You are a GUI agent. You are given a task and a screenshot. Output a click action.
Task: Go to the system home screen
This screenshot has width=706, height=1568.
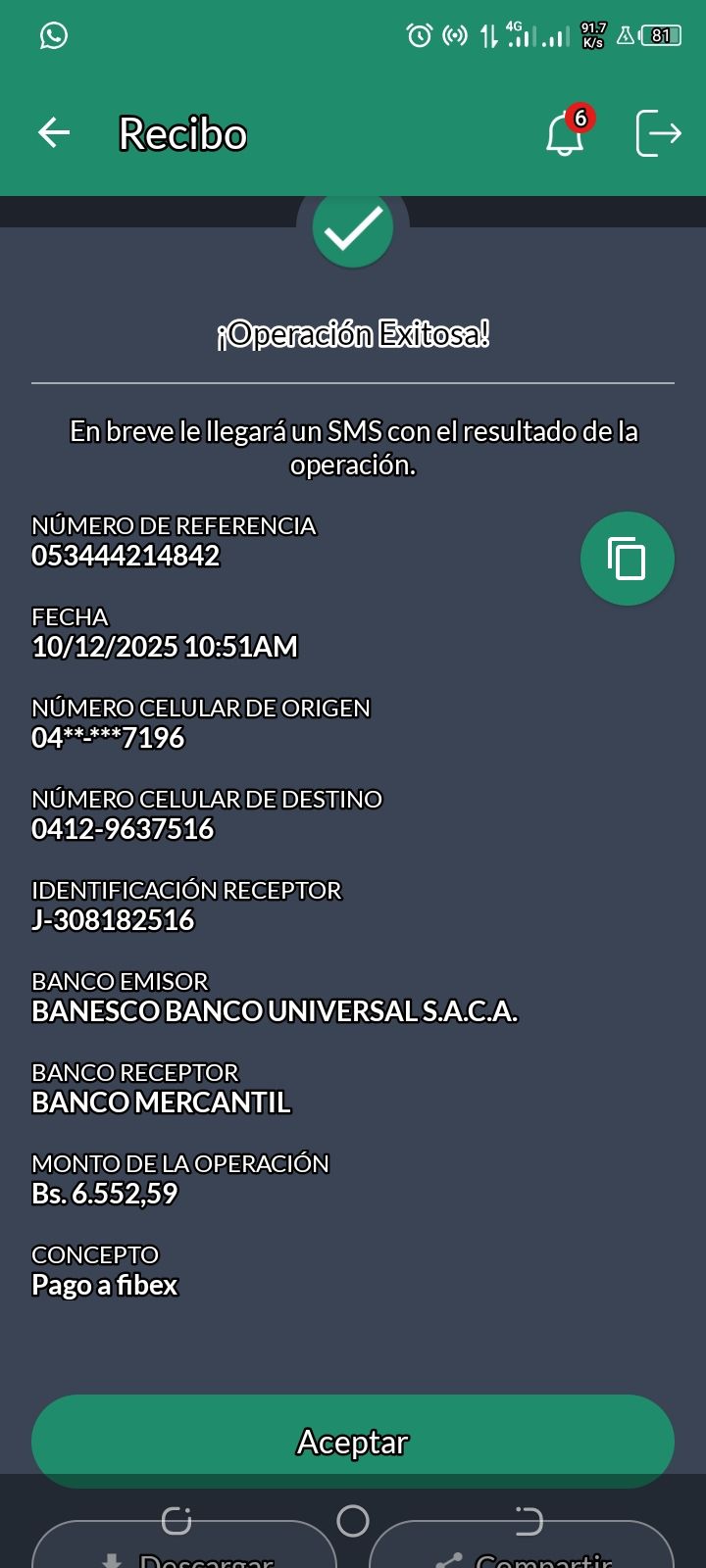pyautogui.click(x=353, y=1520)
